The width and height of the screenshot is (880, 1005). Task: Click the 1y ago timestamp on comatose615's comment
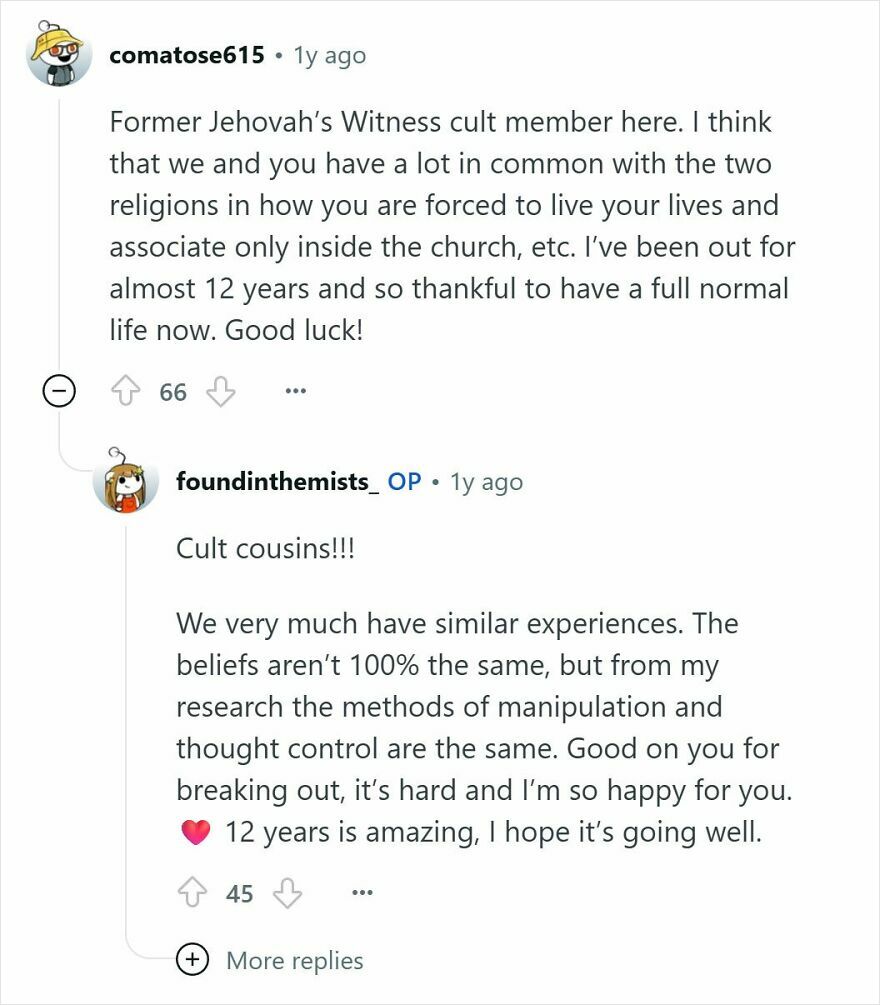(330, 55)
